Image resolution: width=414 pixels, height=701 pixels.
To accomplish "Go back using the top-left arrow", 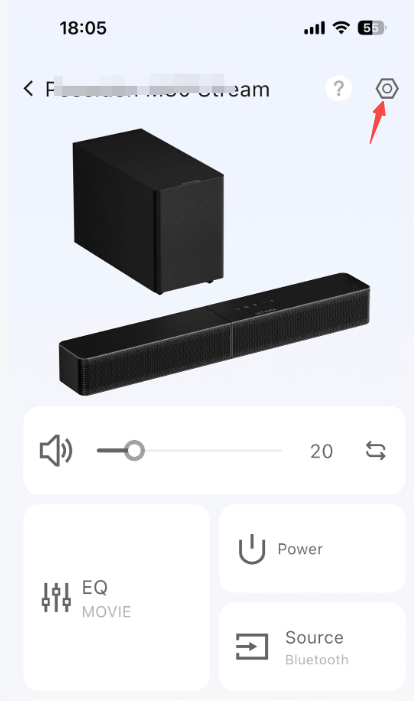I will (x=29, y=89).
